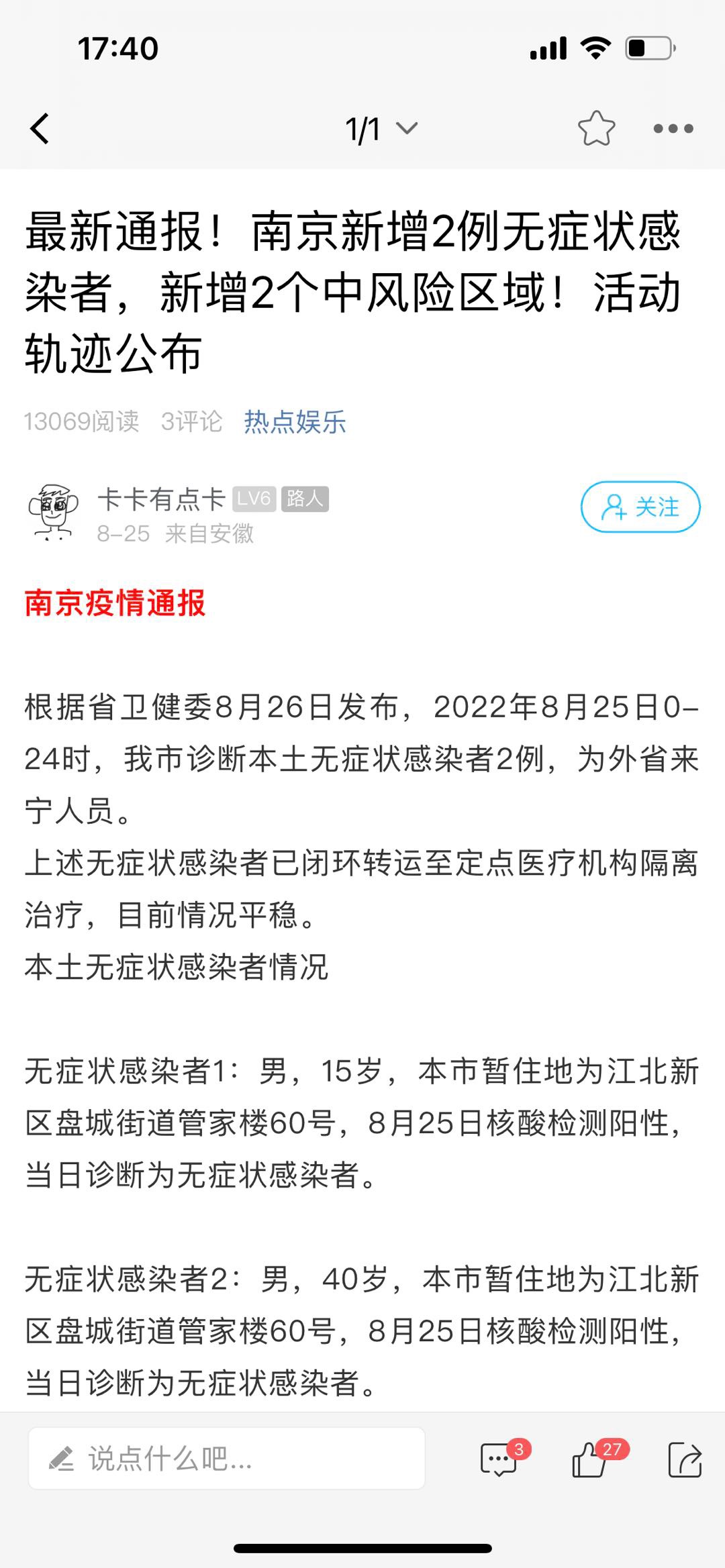725x1568 pixels.
Task: Go back using the top-left arrow
Action: point(40,128)
